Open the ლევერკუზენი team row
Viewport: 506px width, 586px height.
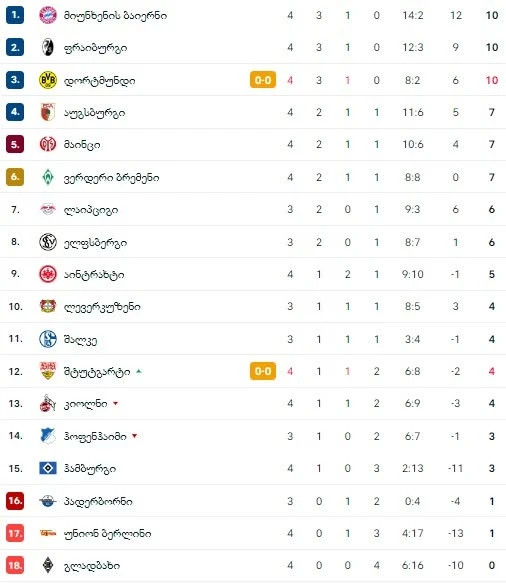coord(253,306)
